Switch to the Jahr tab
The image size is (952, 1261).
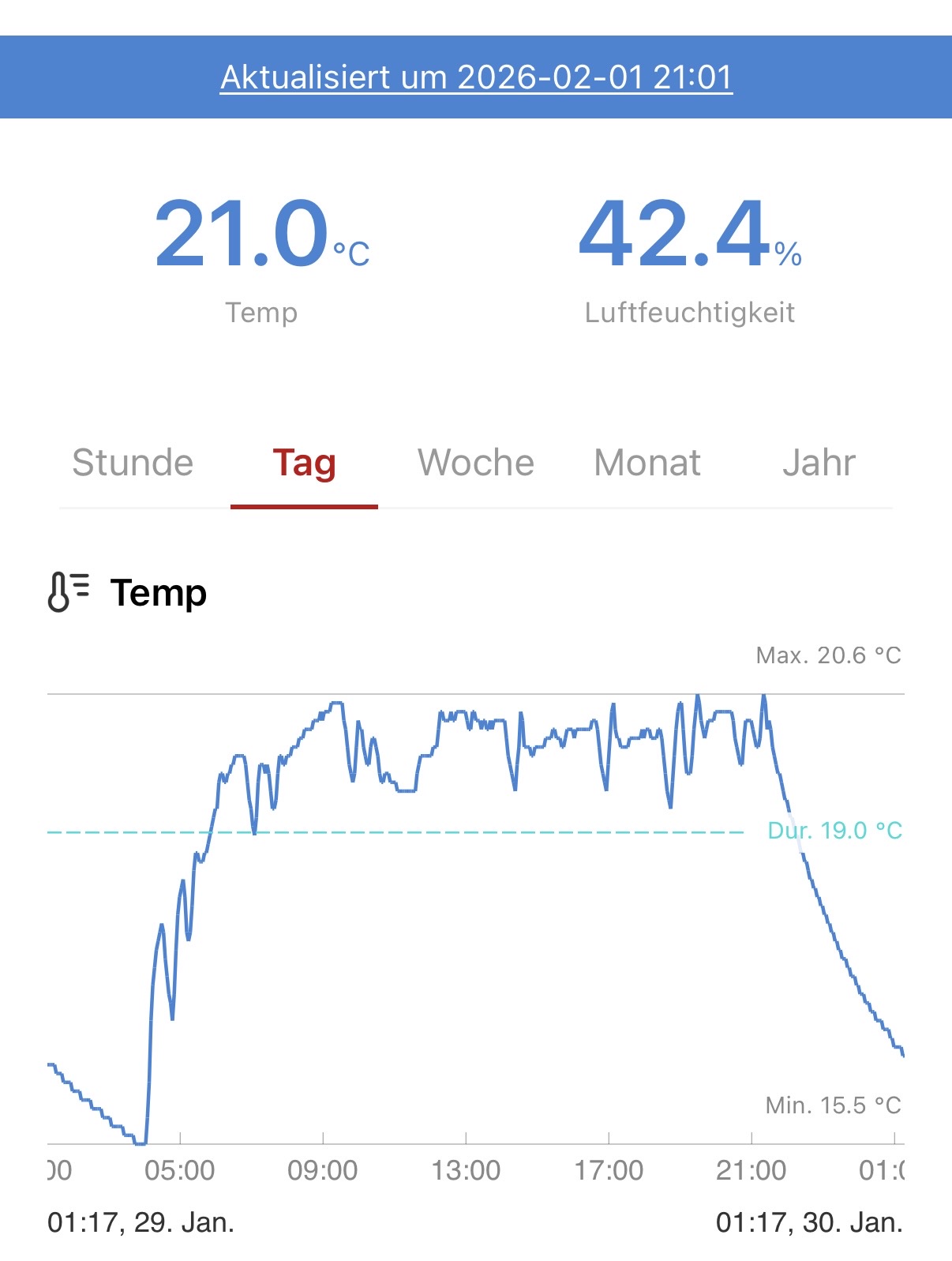pyautogui.click(x=819, y=463)
